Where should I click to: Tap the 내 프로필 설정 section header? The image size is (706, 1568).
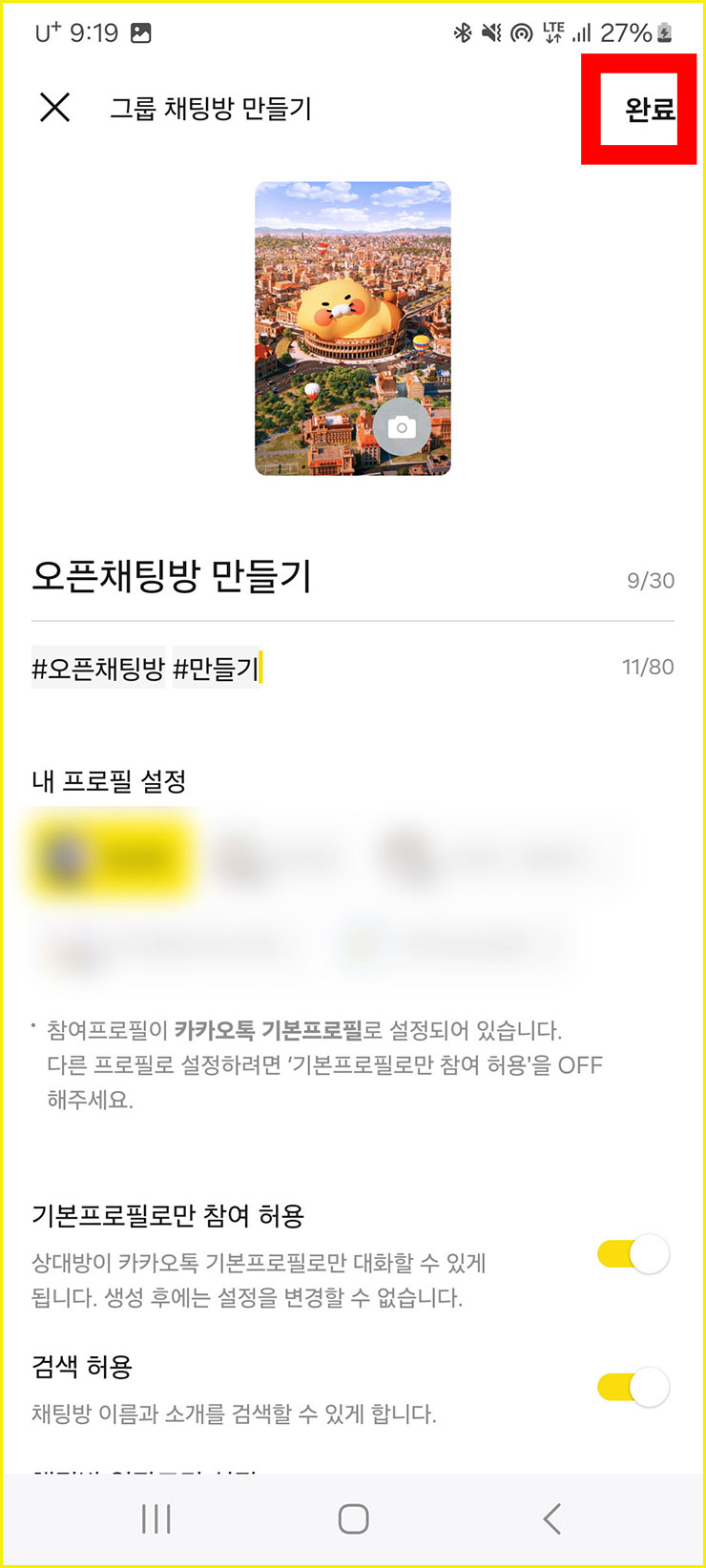coord(108,780)
